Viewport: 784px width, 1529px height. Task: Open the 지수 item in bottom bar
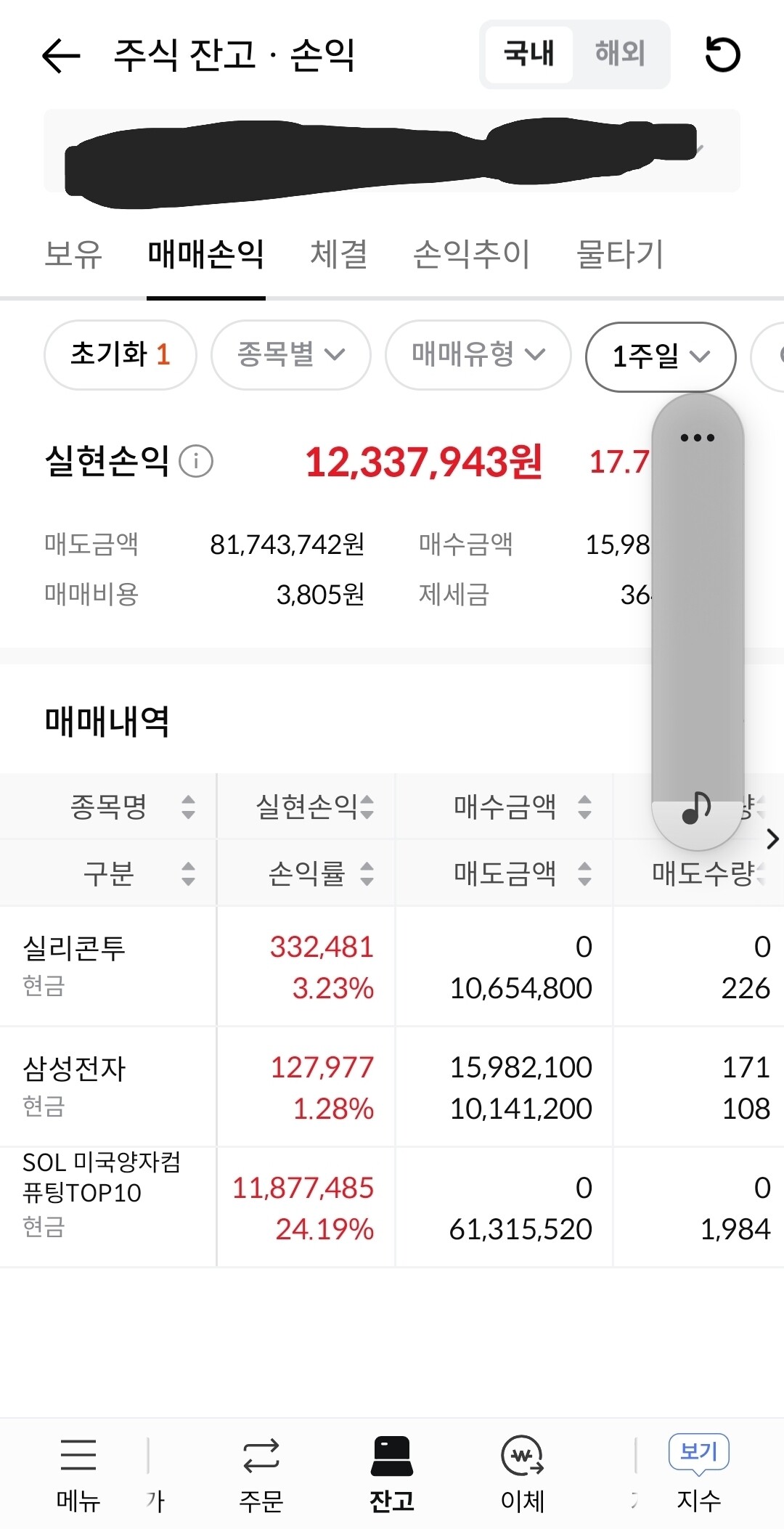(698, 1475)
